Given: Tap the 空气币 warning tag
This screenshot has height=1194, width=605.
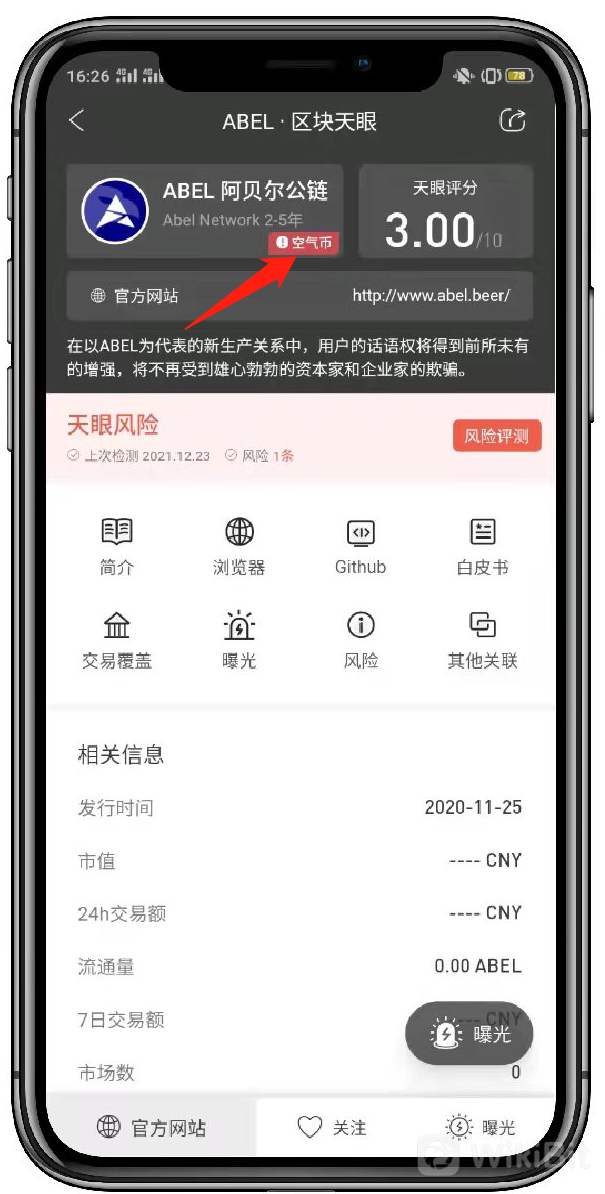Looking at the screenshot, I should coord(304,243).
